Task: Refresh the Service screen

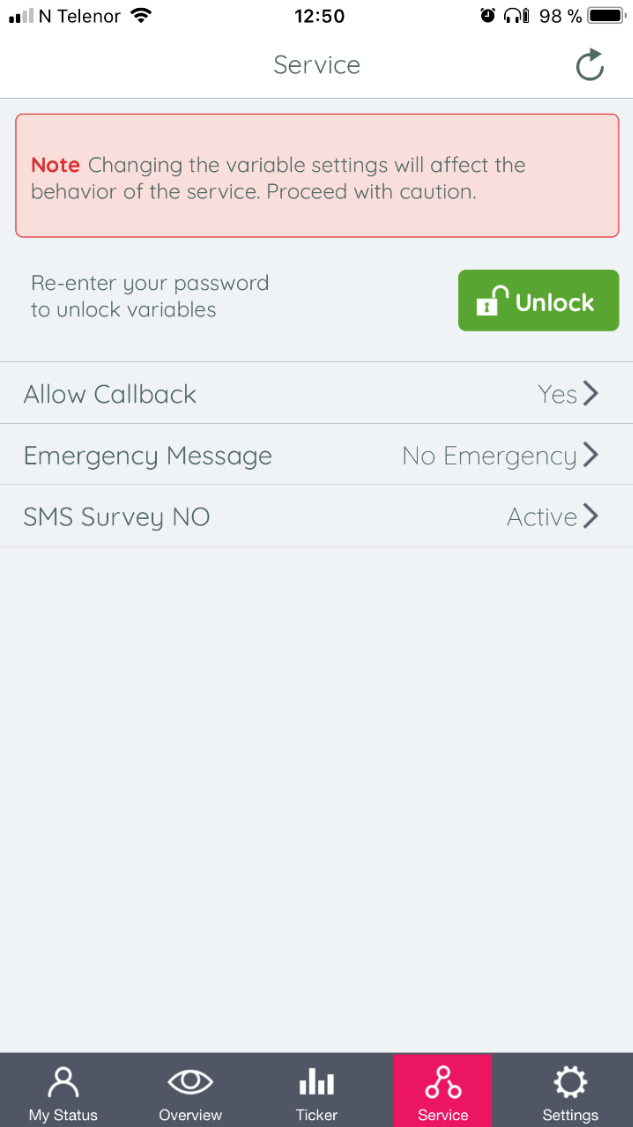Action: [589, 66]
